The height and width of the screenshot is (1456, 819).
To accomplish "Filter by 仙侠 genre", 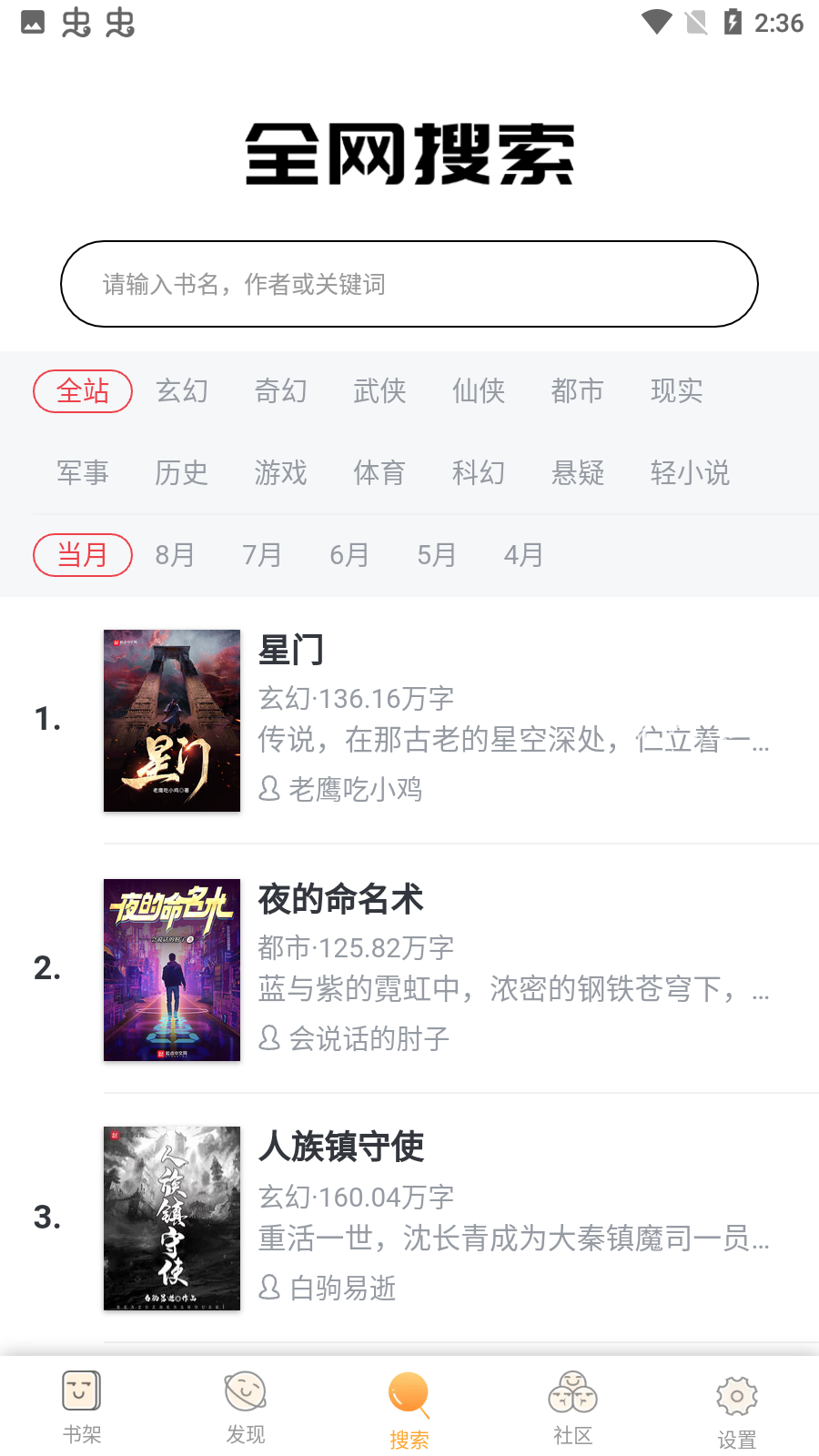I will [x=479, y=391].
